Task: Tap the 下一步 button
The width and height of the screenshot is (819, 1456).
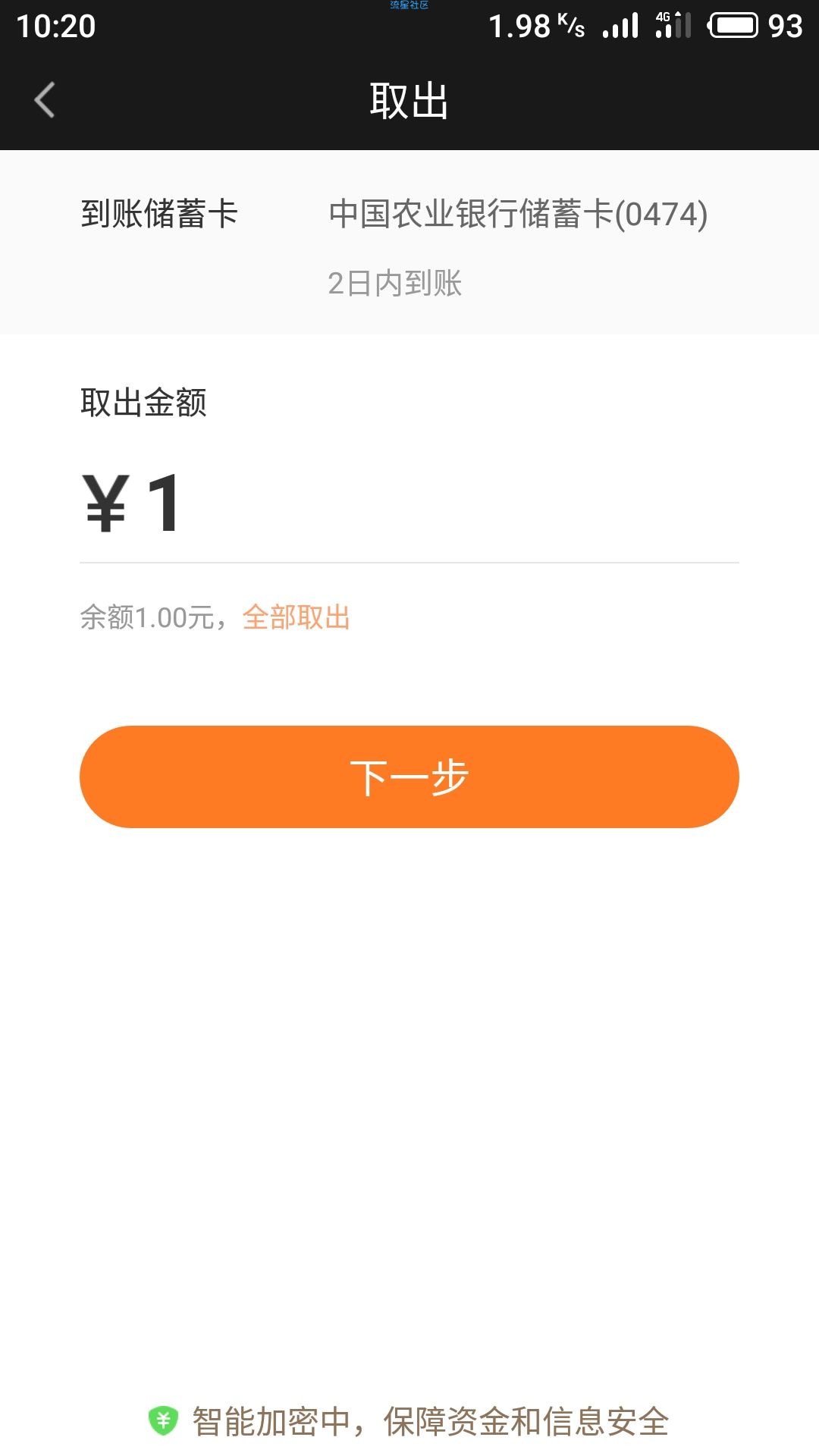Action: click(409, 777)
